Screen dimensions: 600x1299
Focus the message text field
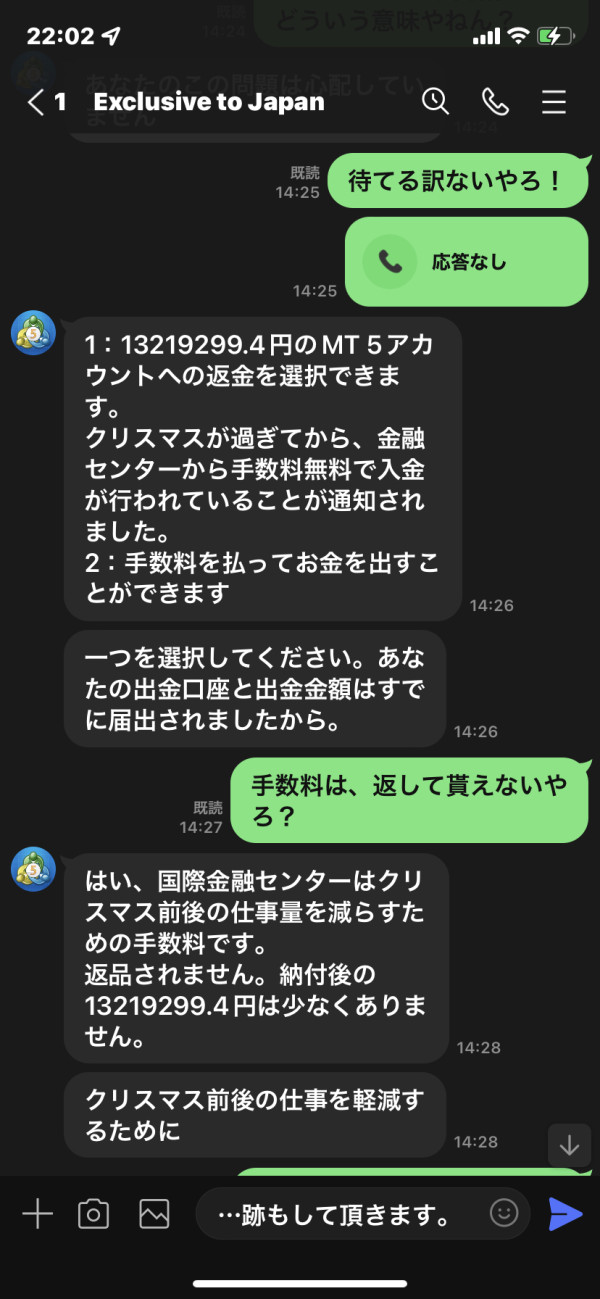pos(340,1214)
